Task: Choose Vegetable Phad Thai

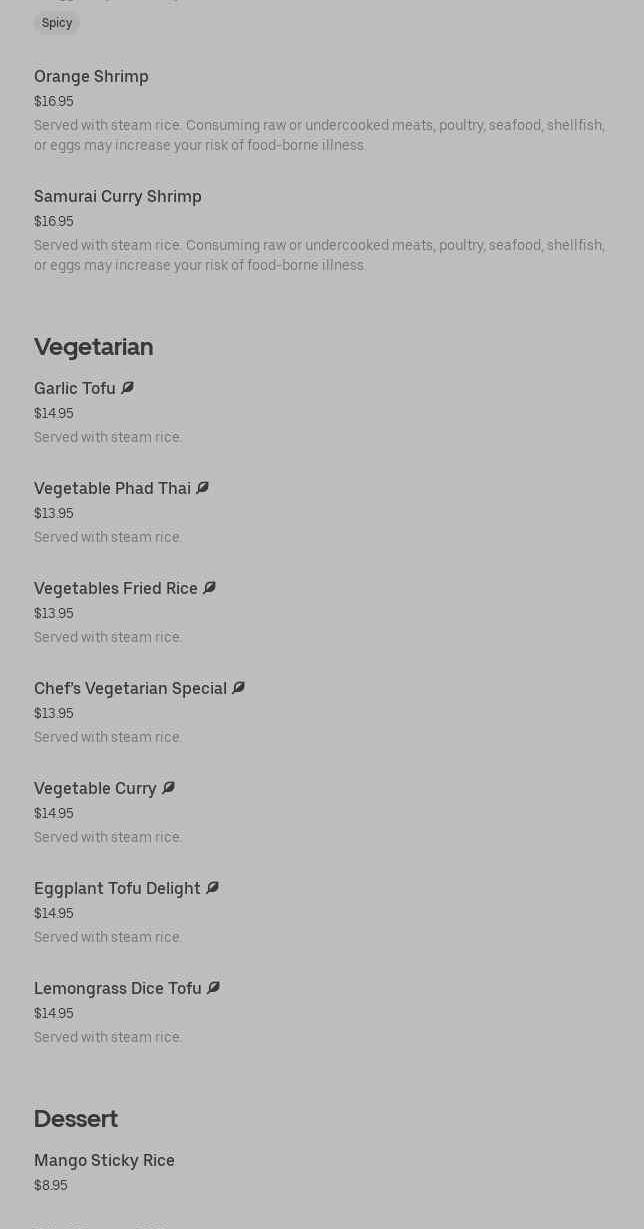Action: click(x=112, y=489)
